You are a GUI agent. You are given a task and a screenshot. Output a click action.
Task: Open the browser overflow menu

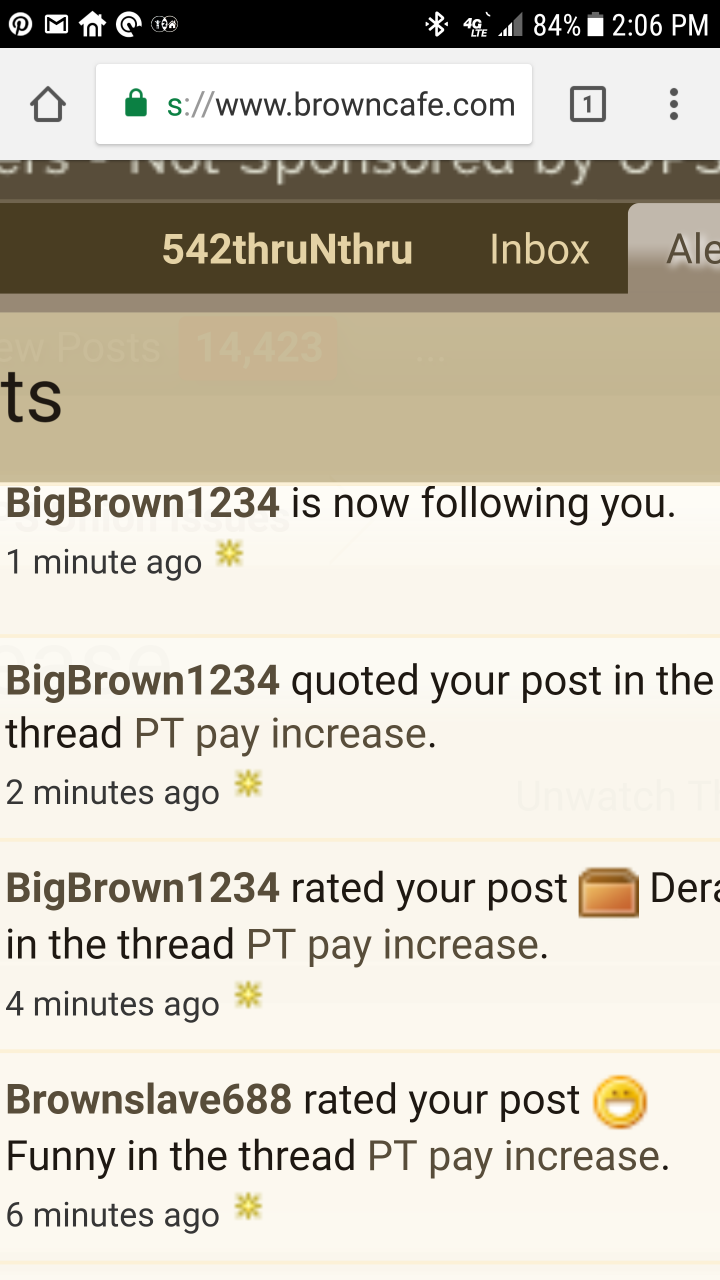tap(674, 104)
